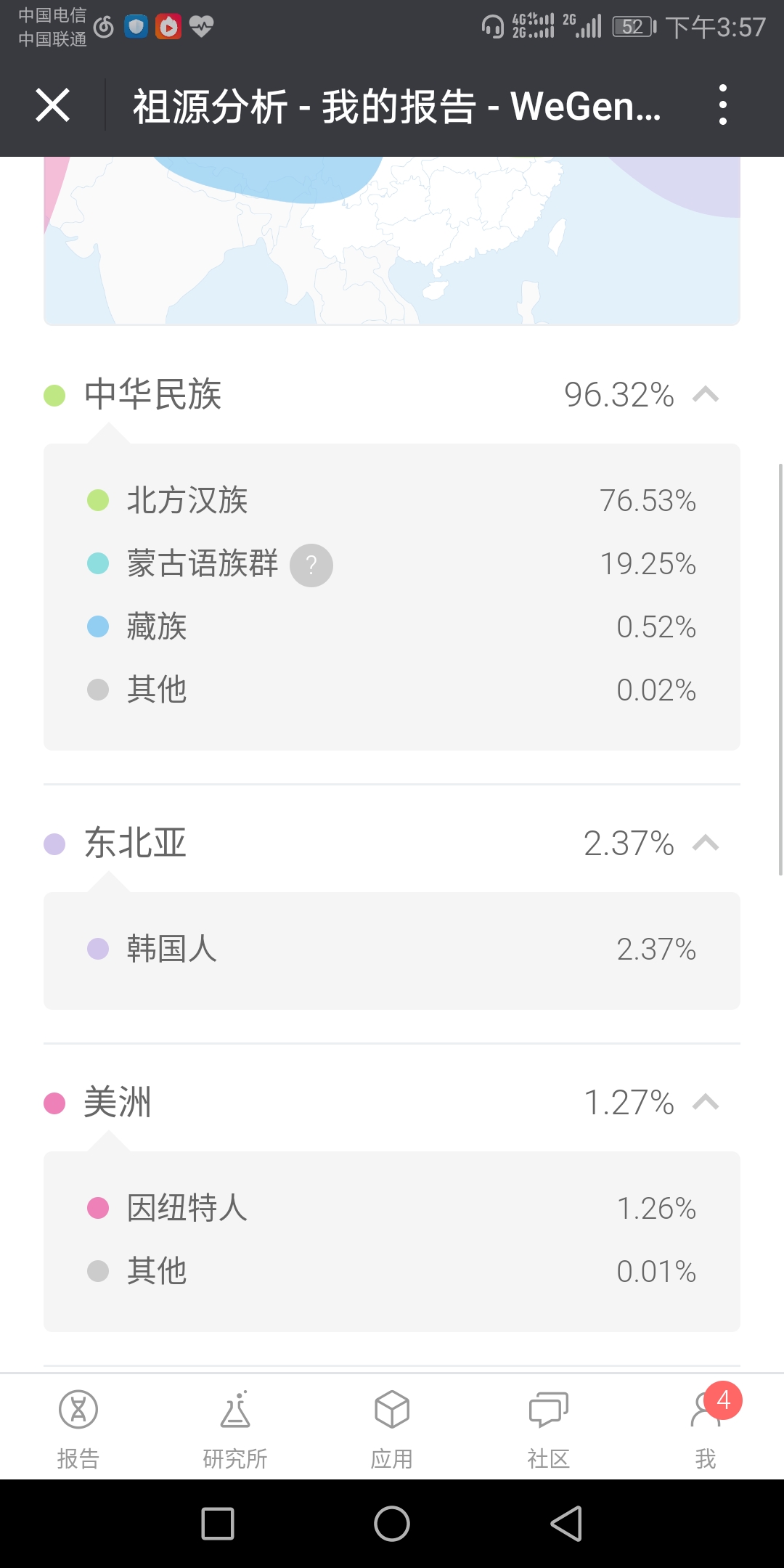Viewport: 784px width, 1568px height.
Task: Collapse the 美洲 section
Action: tap(706, 1102)
